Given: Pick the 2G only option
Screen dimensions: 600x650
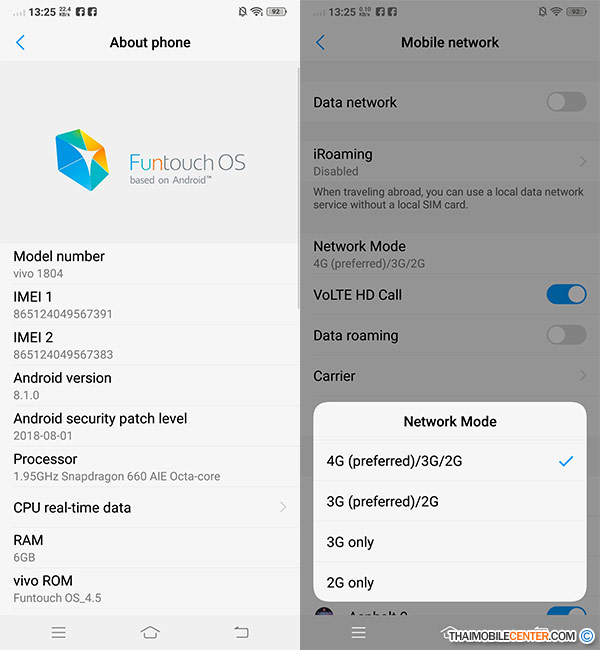Looking at the screenshot, I should pyautogui.click(x=449, y=582).
